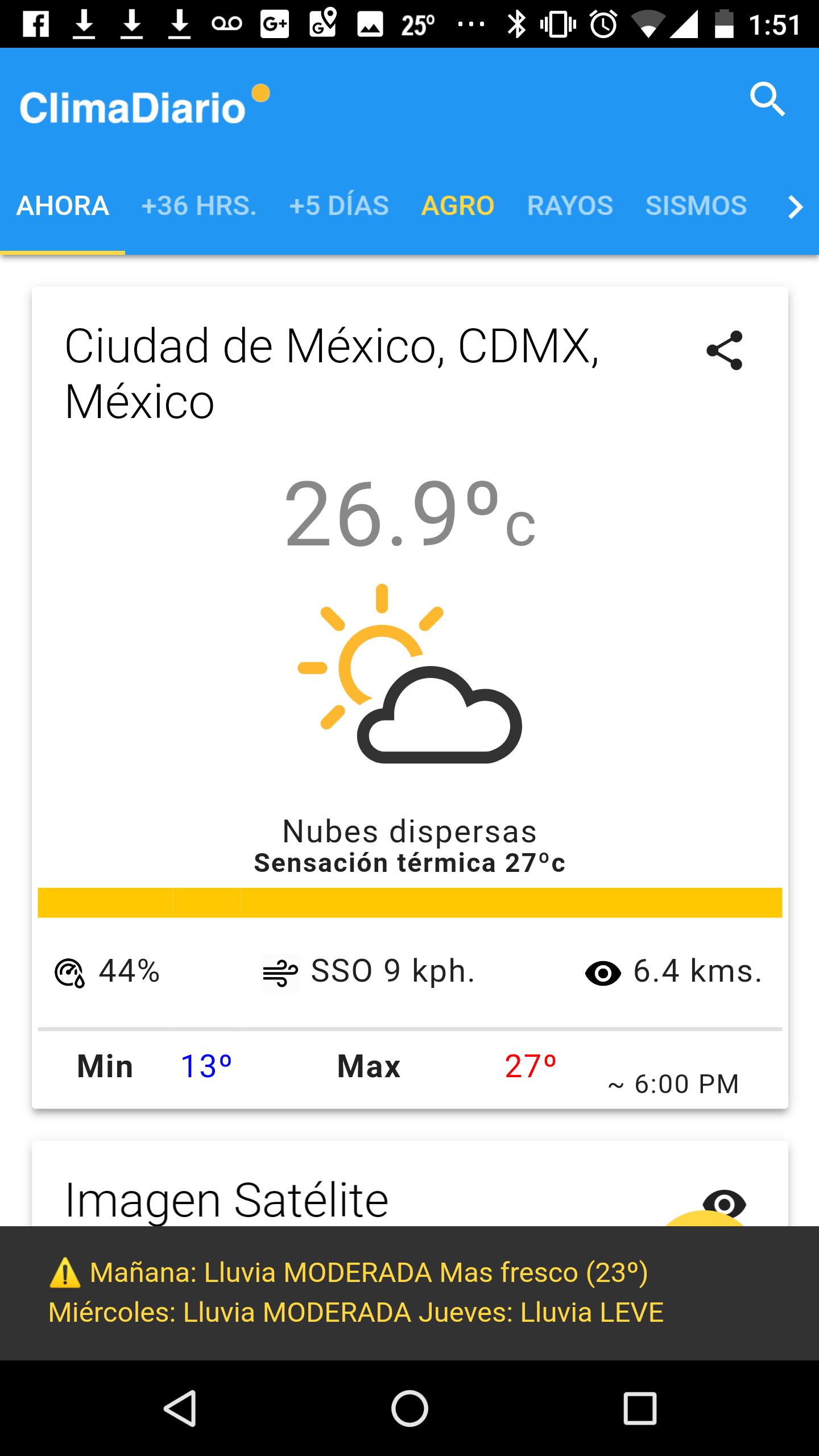Open the RAYOS tab

[x=569, y=206]
